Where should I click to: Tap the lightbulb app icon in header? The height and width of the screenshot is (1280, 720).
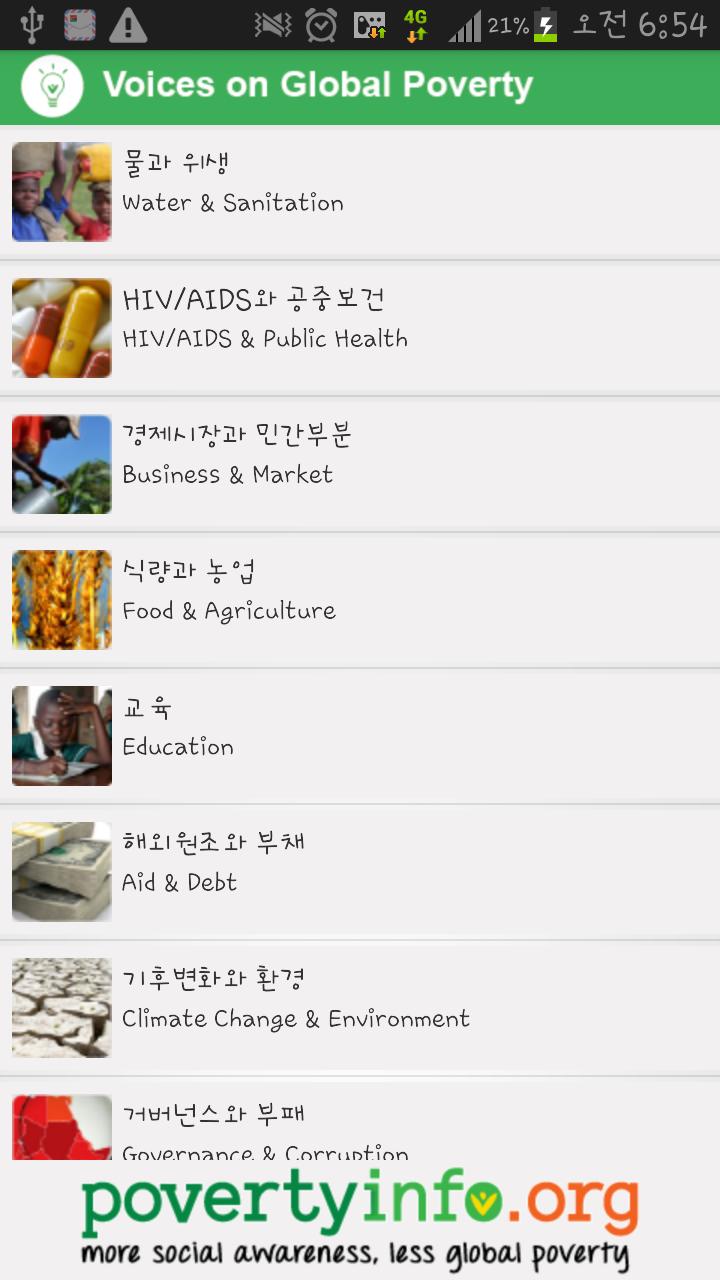pyautogui.click(x=53, y=87)
